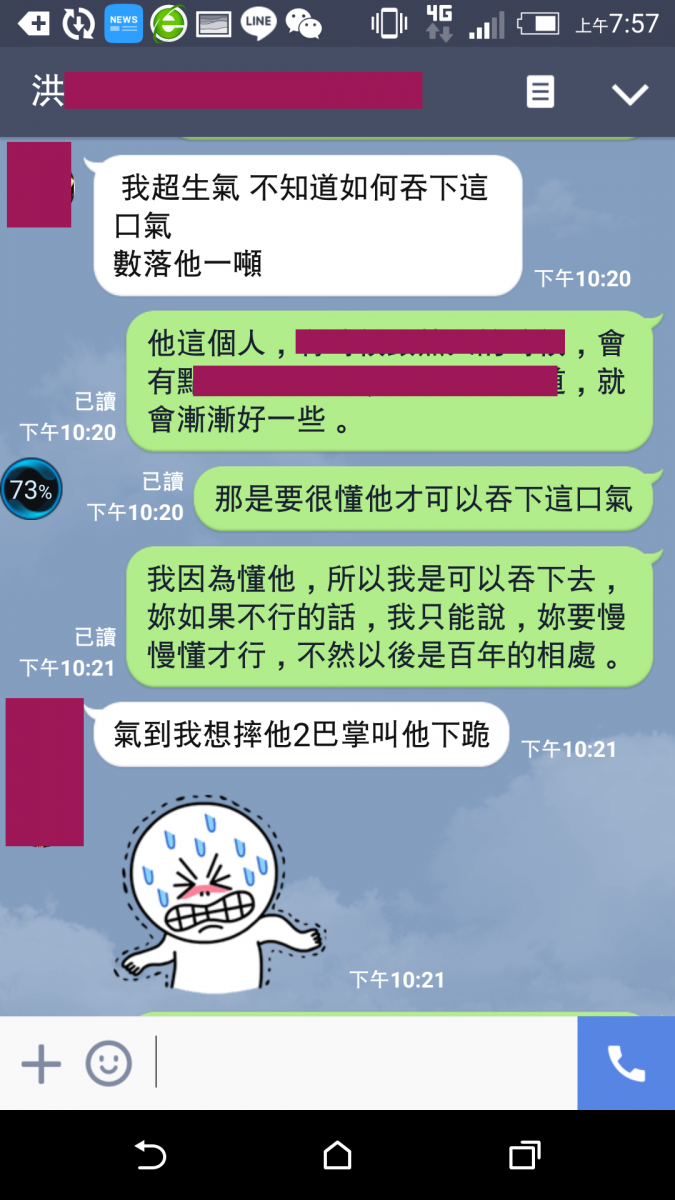Expand the chat menu chevron
Viewport: 675px width, 1200px height.
click(x=630, y=94)
